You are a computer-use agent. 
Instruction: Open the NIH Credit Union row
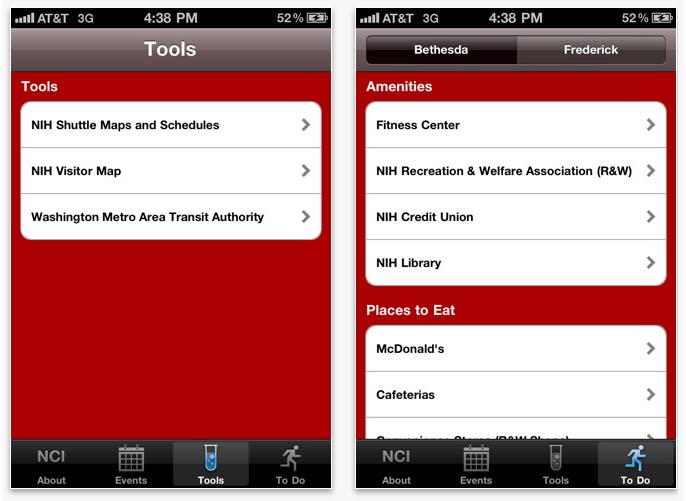(x=515, y=217)
